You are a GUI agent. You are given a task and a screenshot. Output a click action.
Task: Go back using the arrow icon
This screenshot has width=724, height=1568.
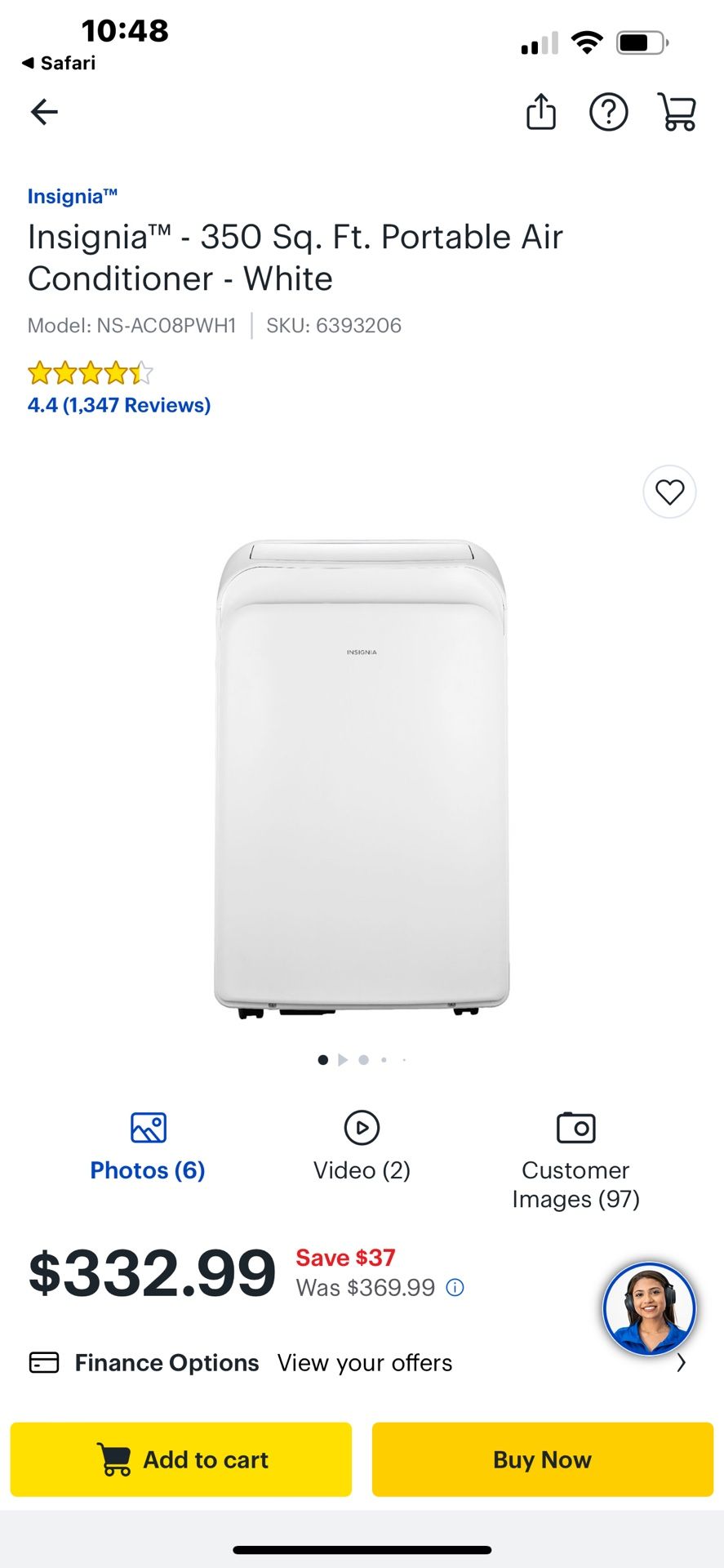click(x=44, y=112)
